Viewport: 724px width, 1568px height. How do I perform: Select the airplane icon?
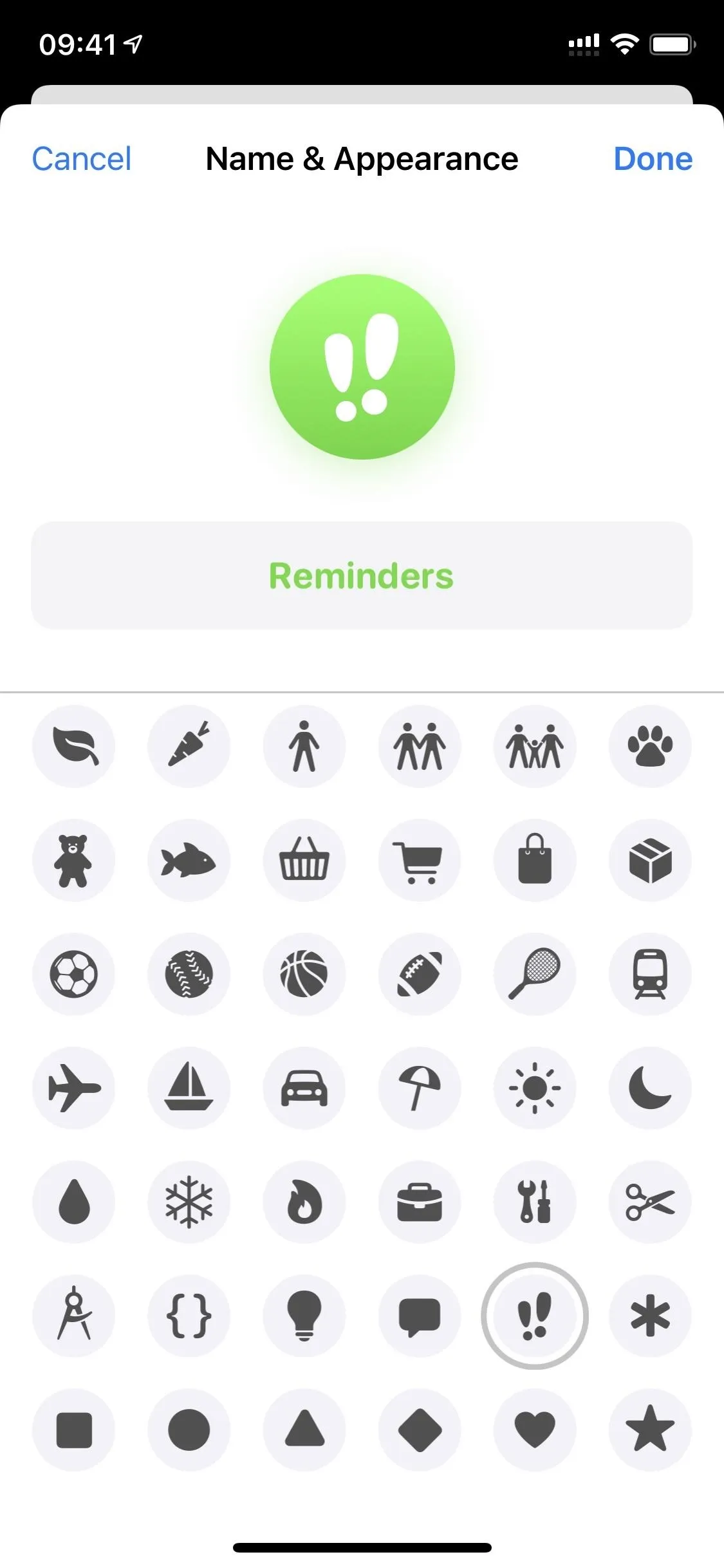73,1088
